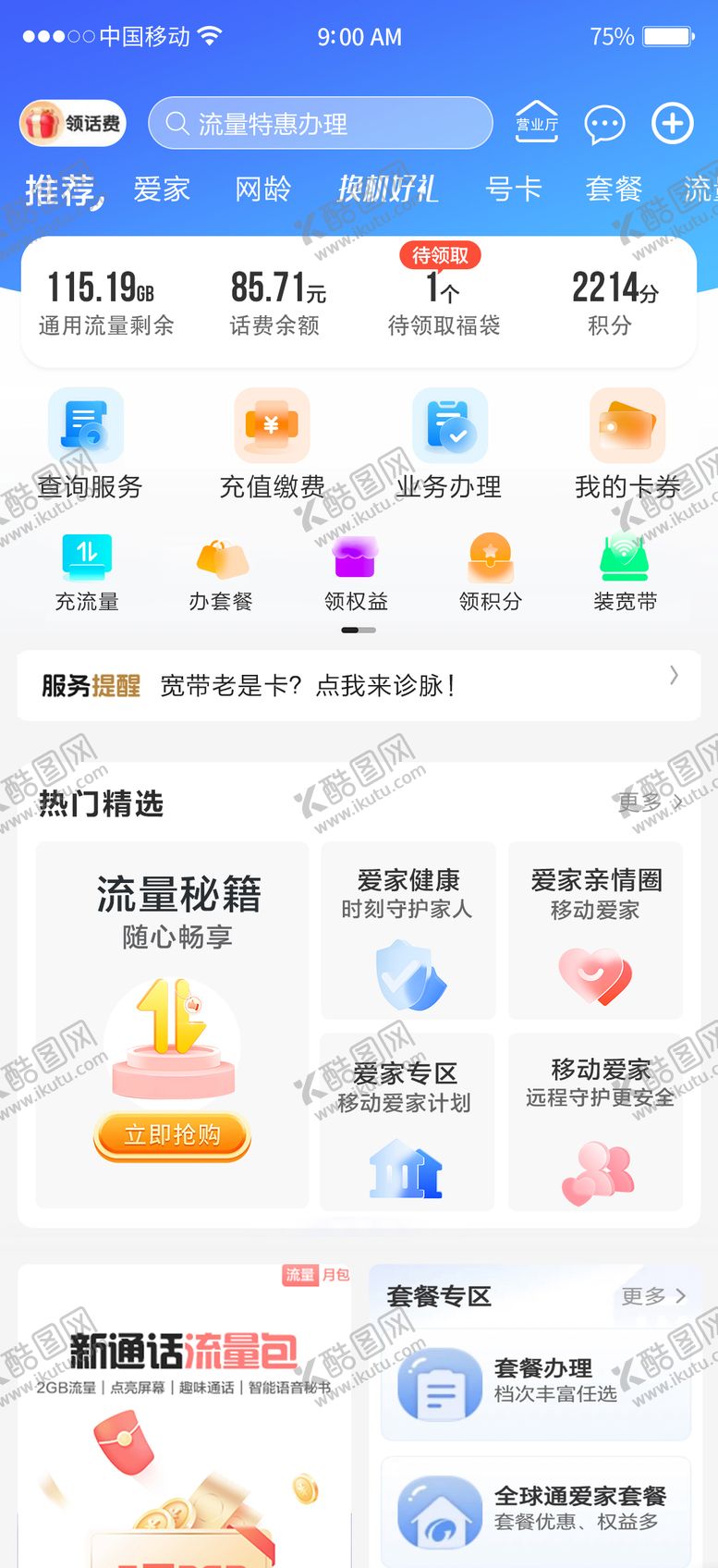The width and height of the screenshot is (718, 1568).
Task: Tap the 流量特惠办理 search box
Action: tap(320, 123)
